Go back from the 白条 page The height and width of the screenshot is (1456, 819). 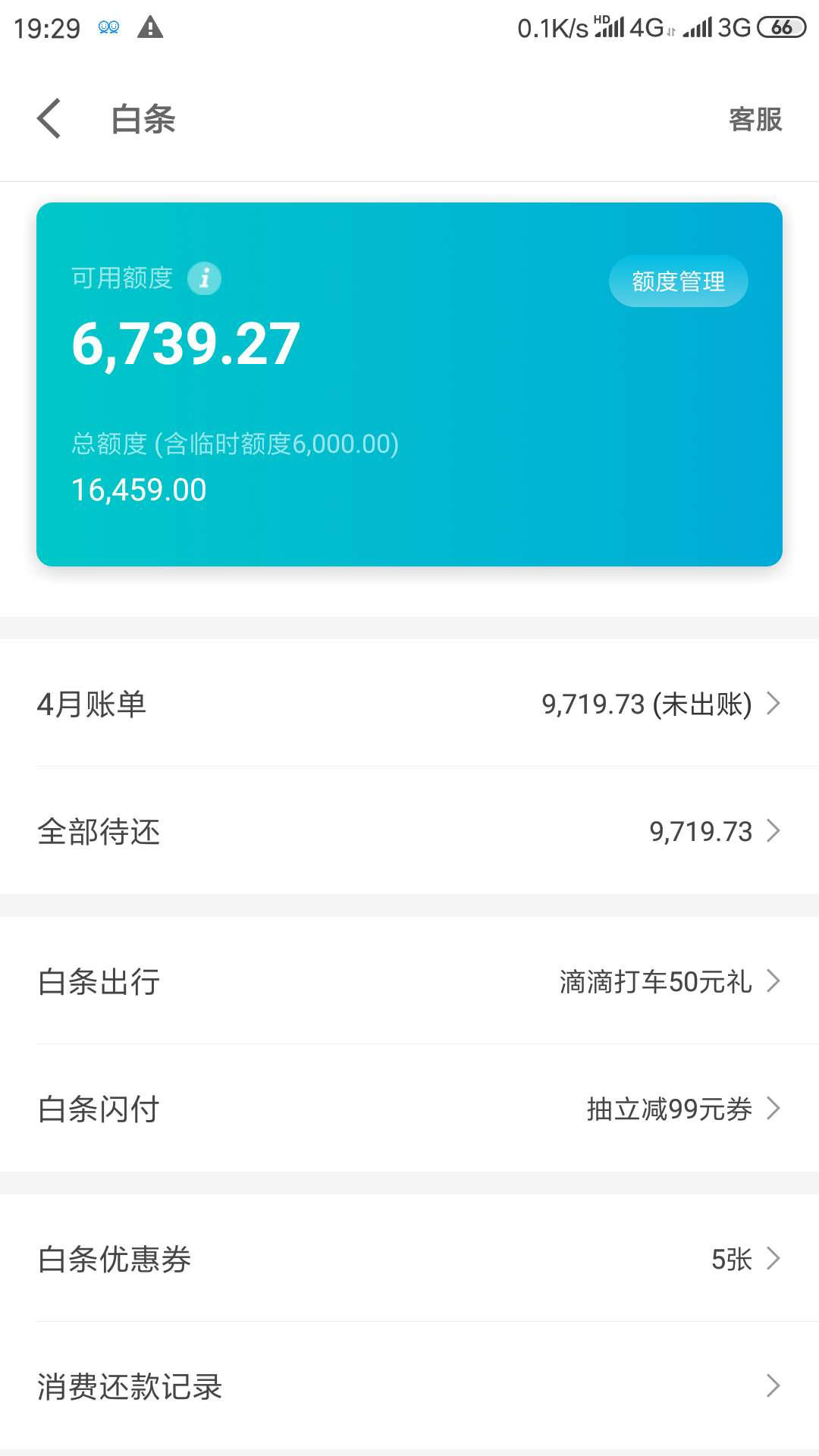pyautogui.click(x=49, y=119)
